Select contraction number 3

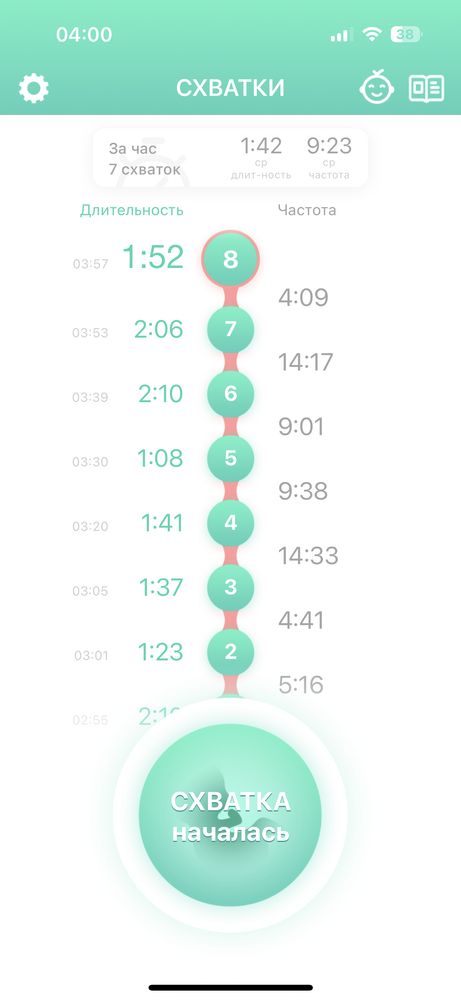[231, 587]
